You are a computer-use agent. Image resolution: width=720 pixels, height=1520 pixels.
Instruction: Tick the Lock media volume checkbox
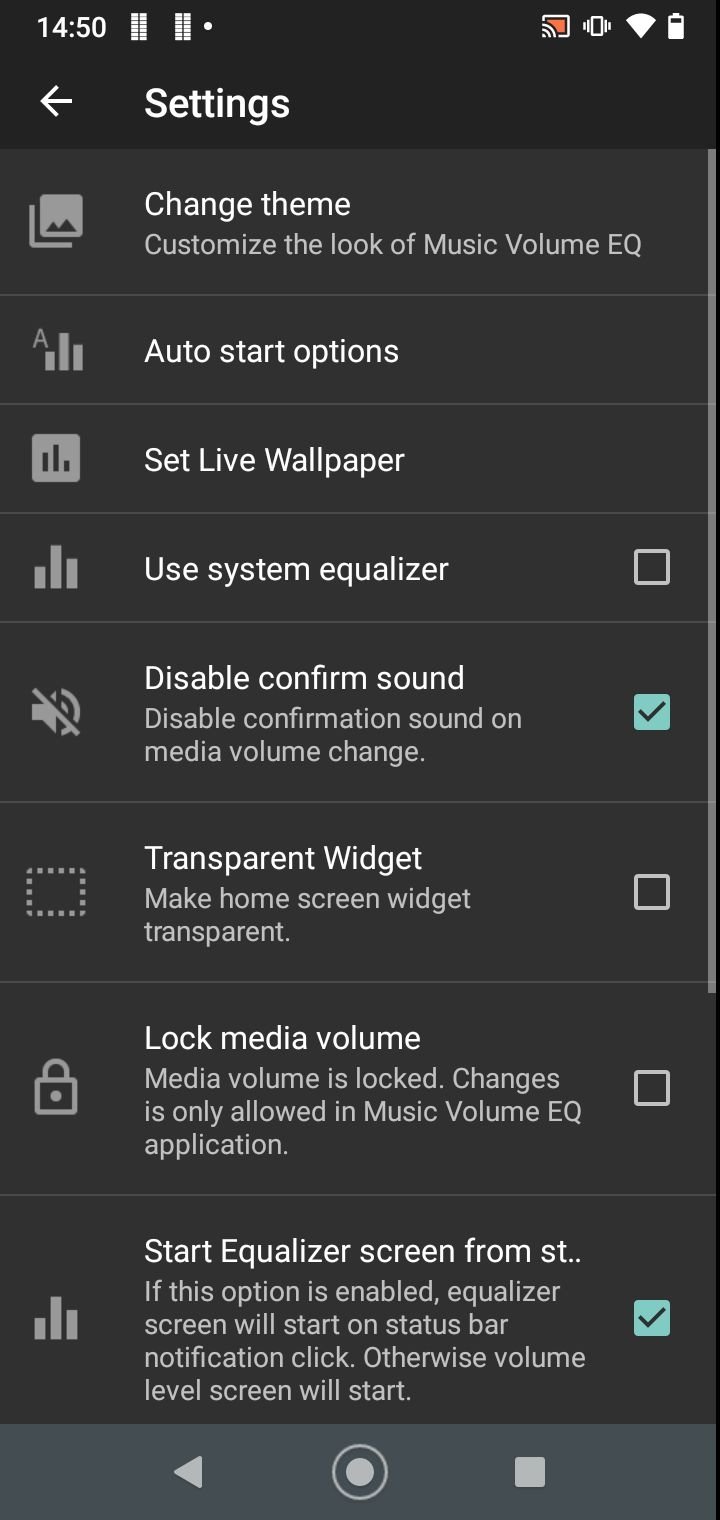[x=652, y=1088]
